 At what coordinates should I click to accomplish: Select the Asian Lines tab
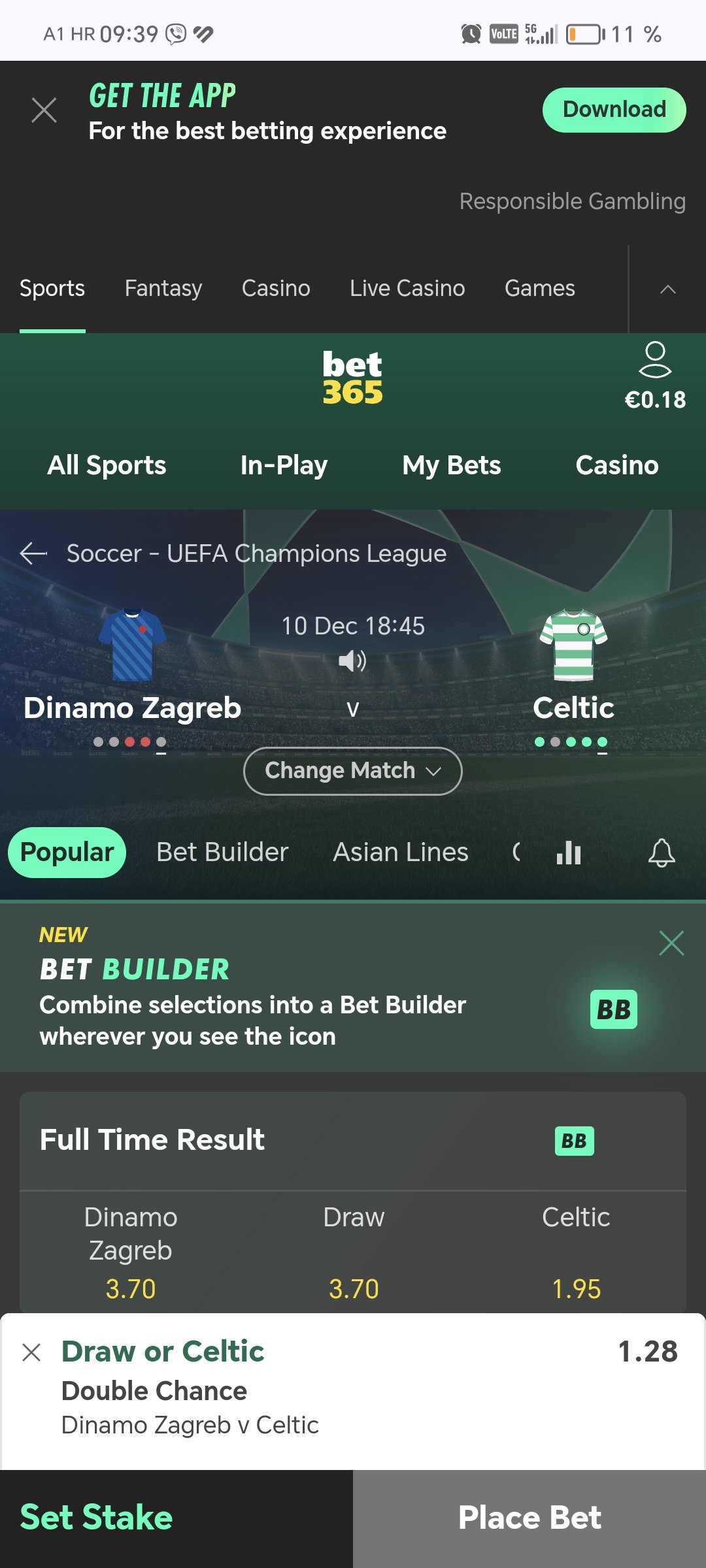pyautogui.click(x=401, y=852)
